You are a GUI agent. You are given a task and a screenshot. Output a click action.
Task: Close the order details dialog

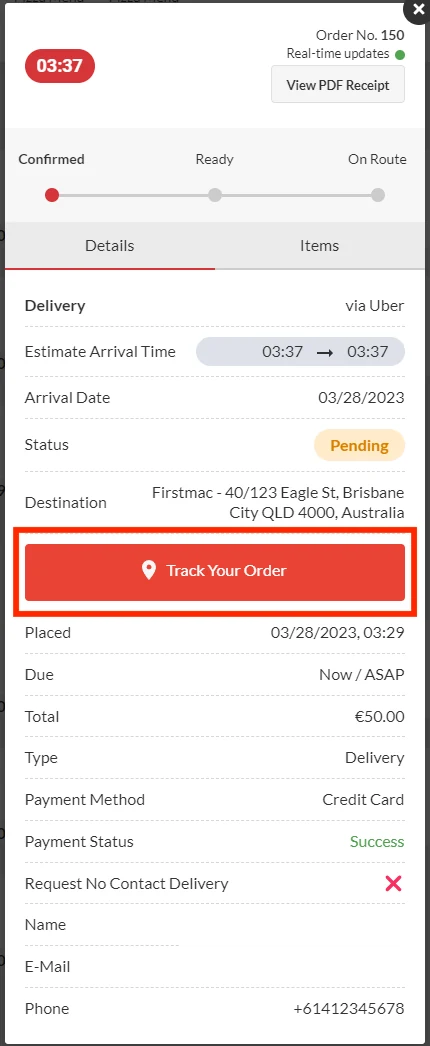click(418, 9)
